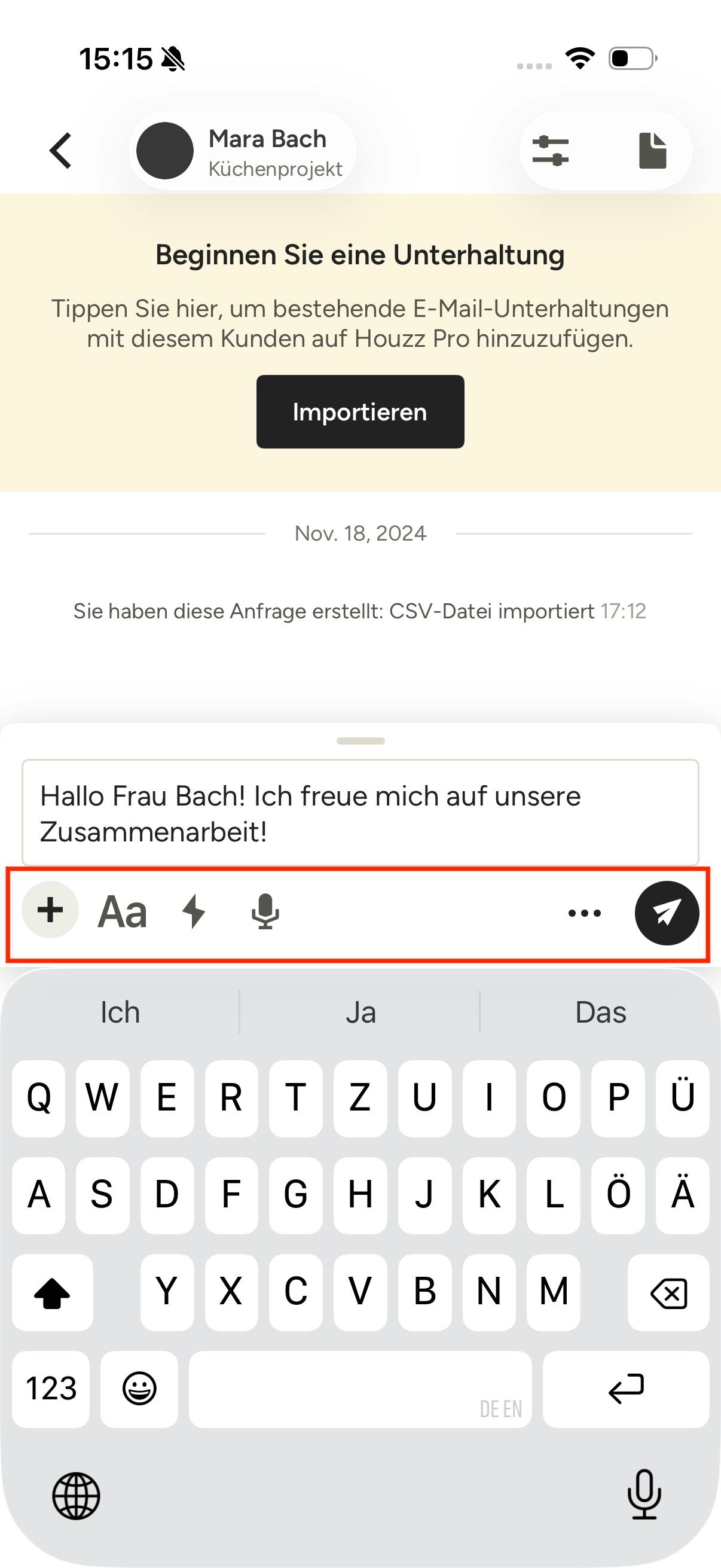Screen dimensions: 721x1568
Task: Open the emoji keyboard
Action: pyautogui.click(x=139, y=1389)
